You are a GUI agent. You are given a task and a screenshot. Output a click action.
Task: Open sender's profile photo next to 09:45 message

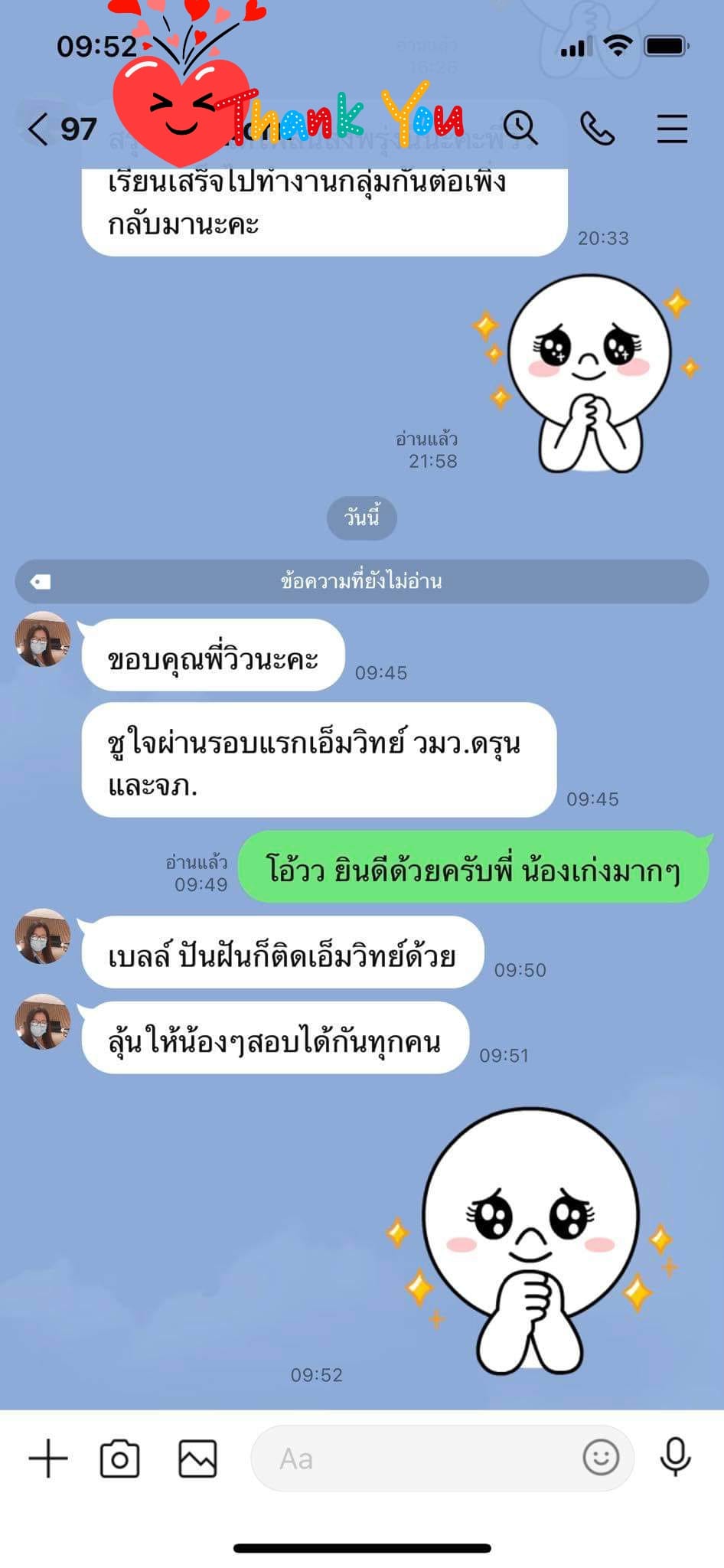(43, 639)
